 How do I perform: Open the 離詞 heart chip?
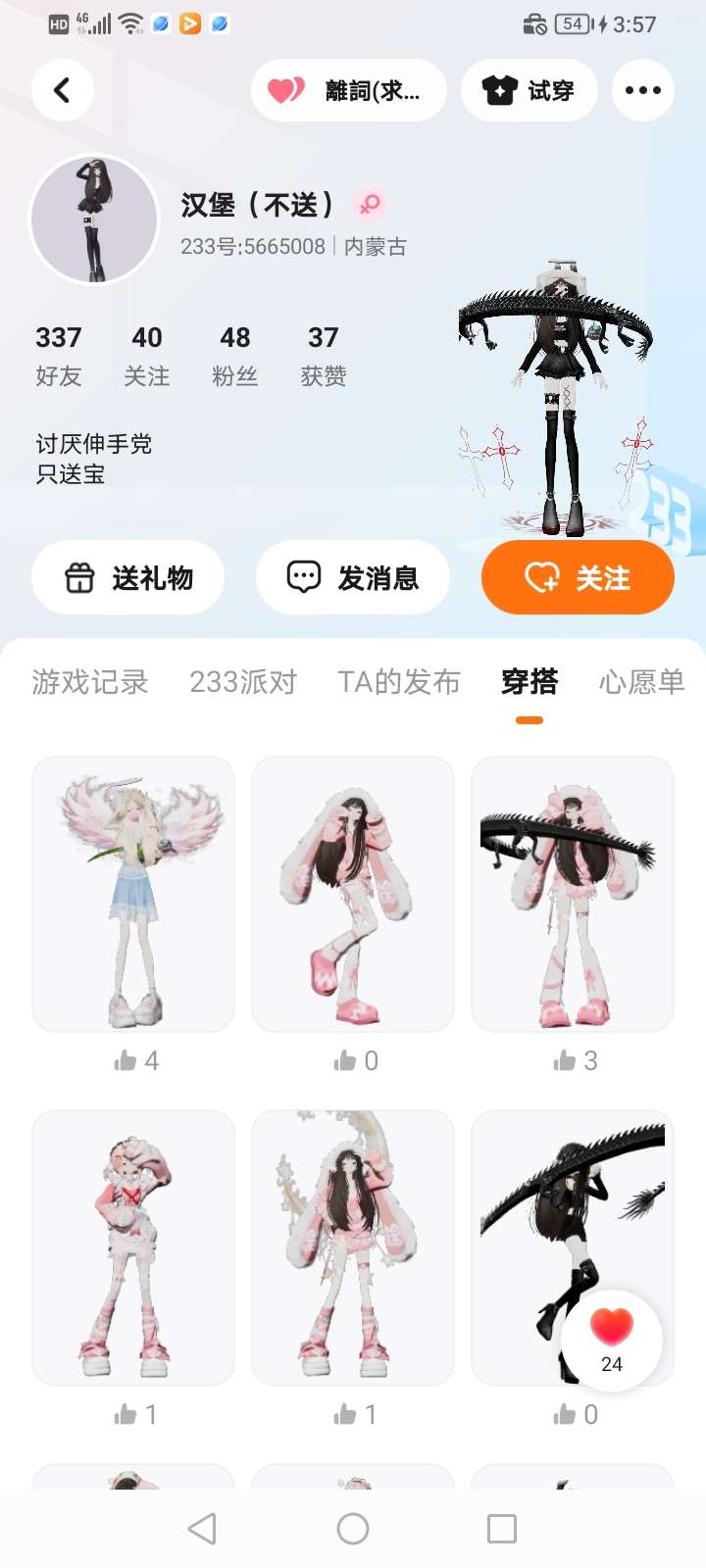(x=349, y=90)
